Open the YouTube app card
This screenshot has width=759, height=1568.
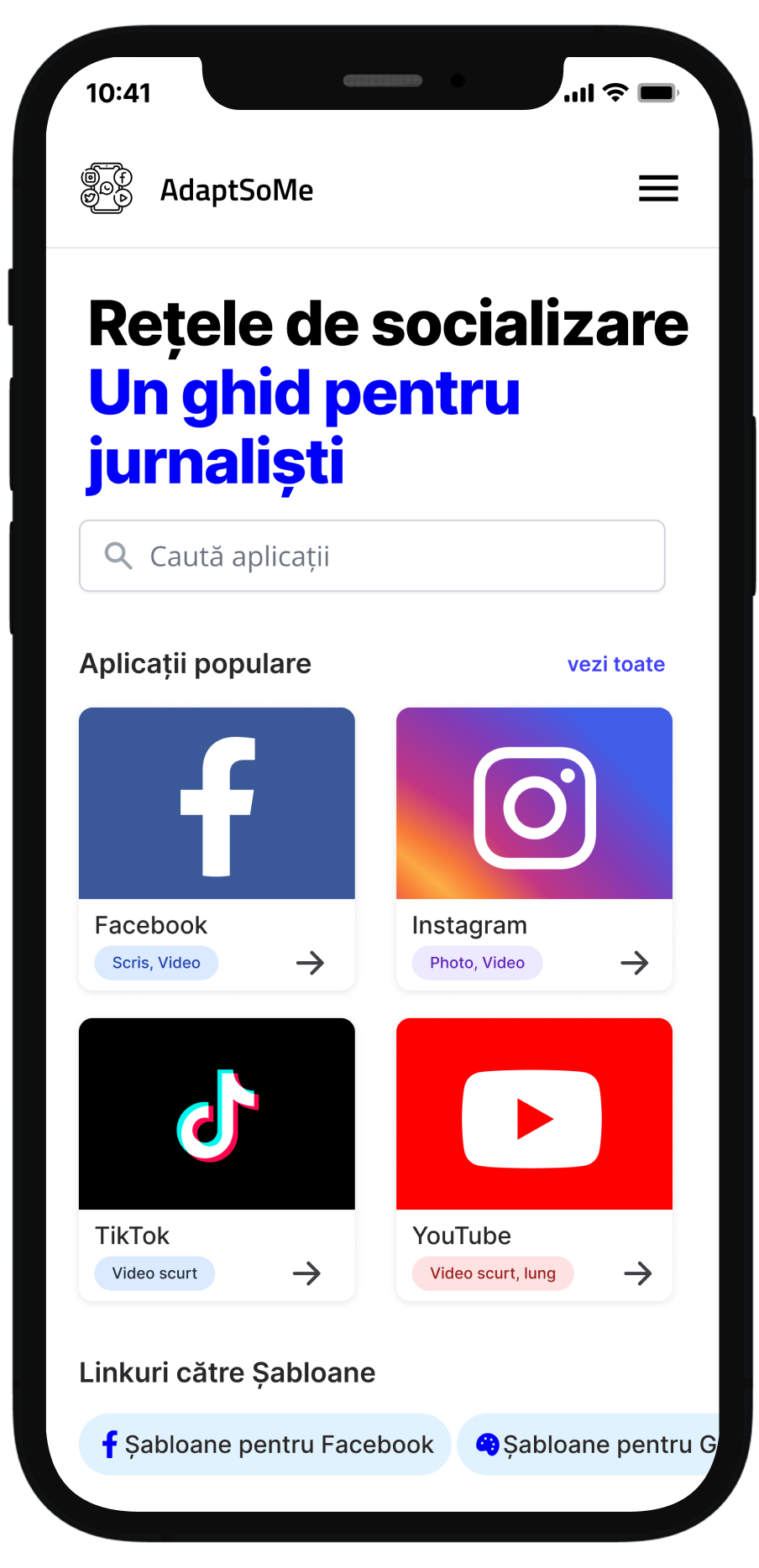point(534,1158)
